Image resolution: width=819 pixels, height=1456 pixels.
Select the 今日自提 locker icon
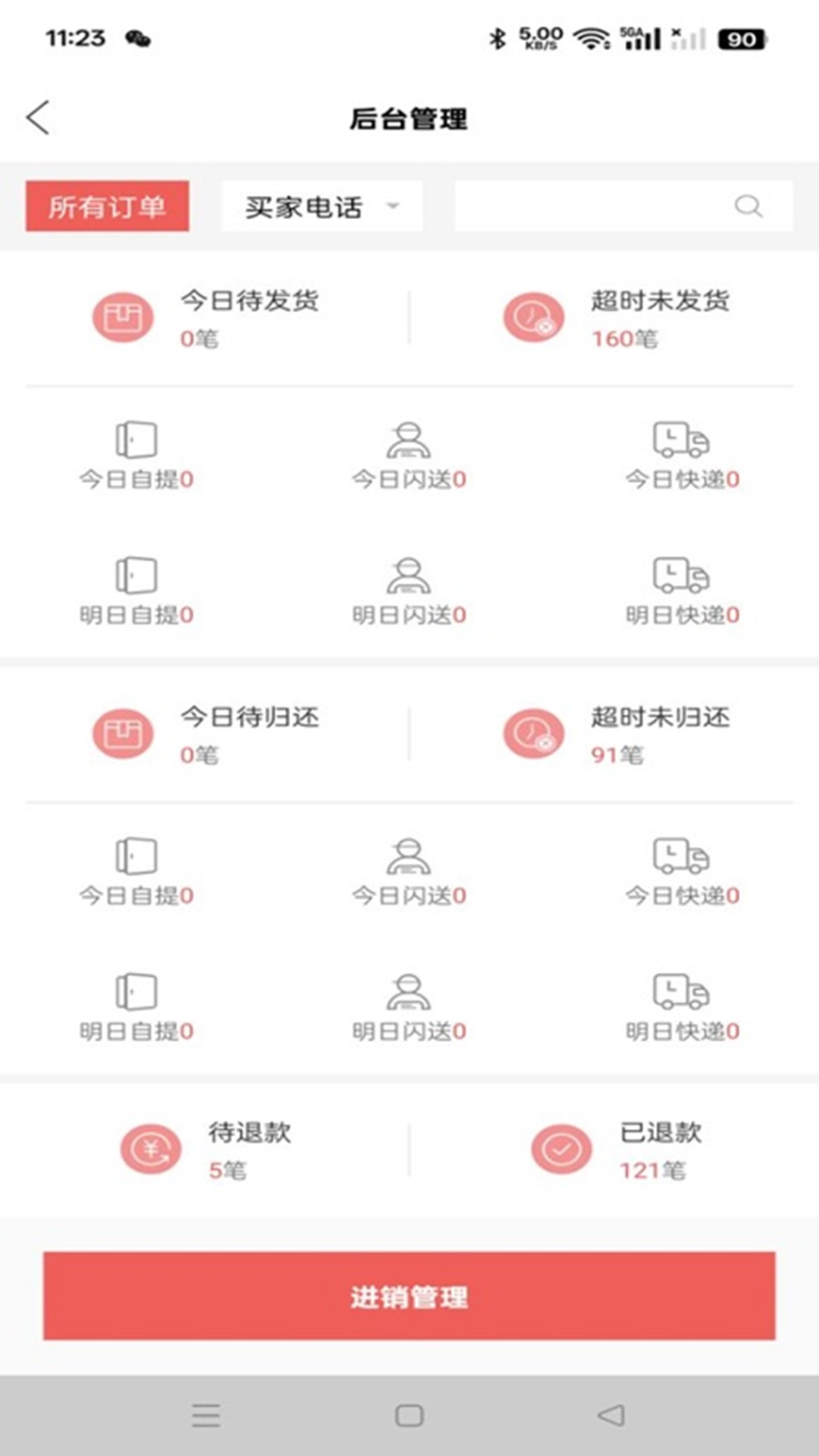136,440
